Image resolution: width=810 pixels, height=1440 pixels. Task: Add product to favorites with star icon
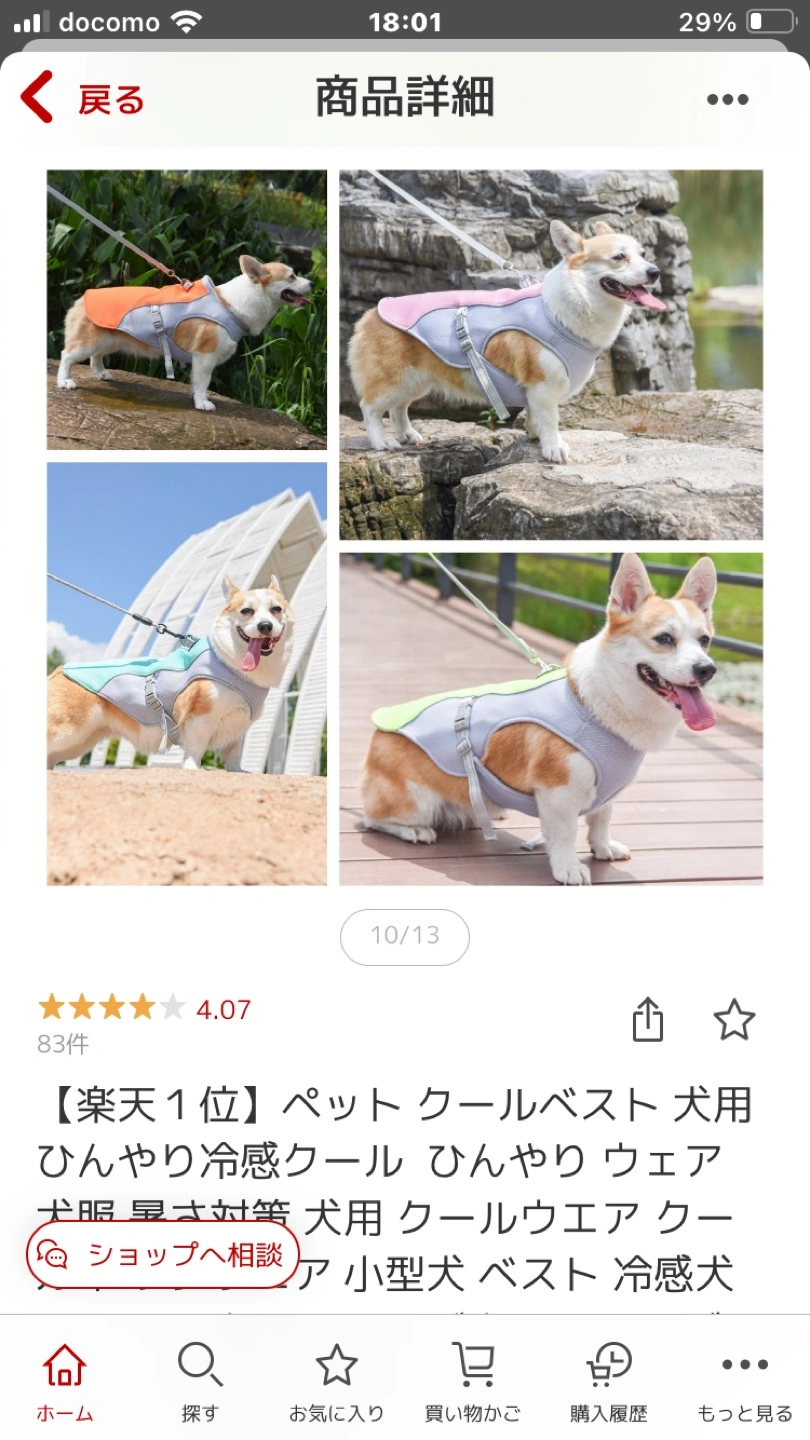coord(734,1020)
